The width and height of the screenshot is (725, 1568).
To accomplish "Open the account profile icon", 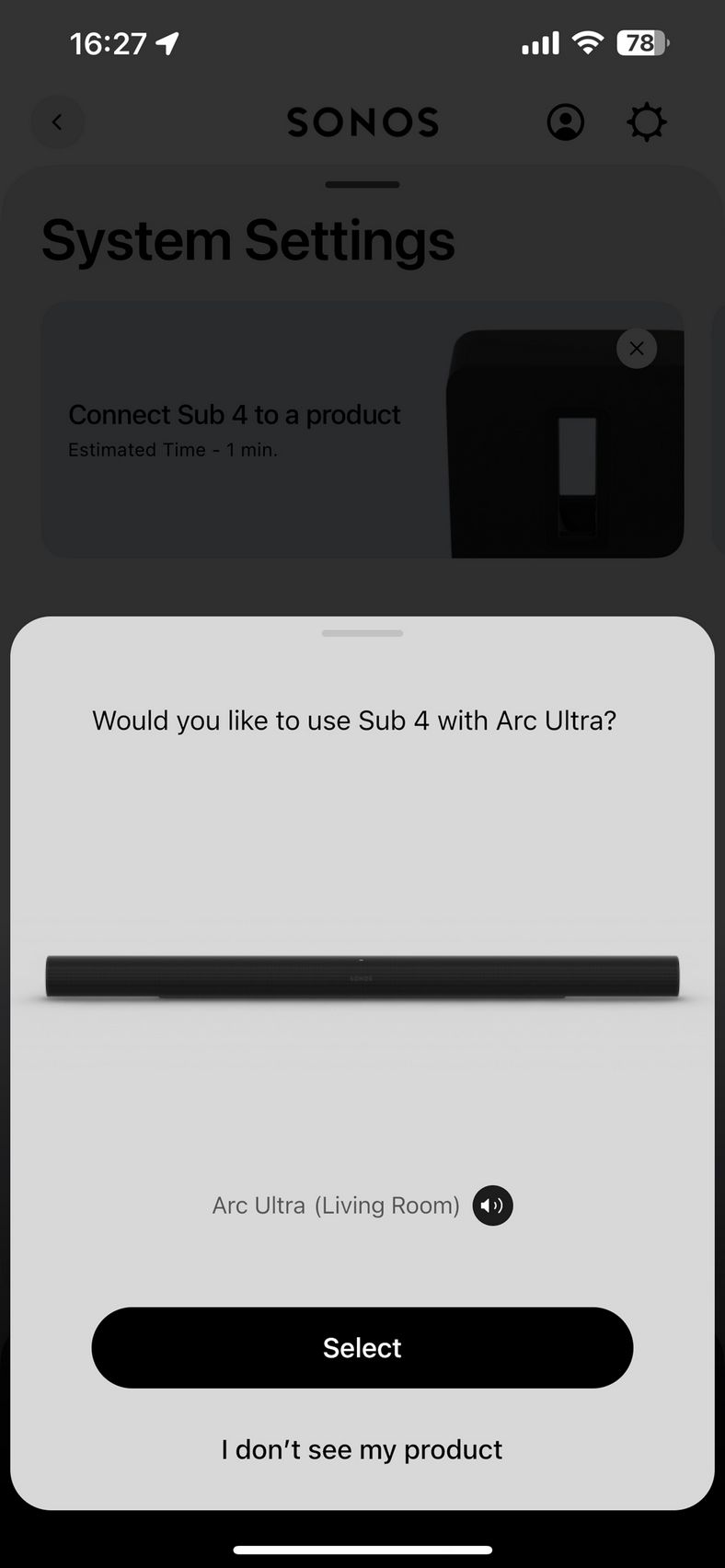I will pyautogui.click(x=566, y=121).
